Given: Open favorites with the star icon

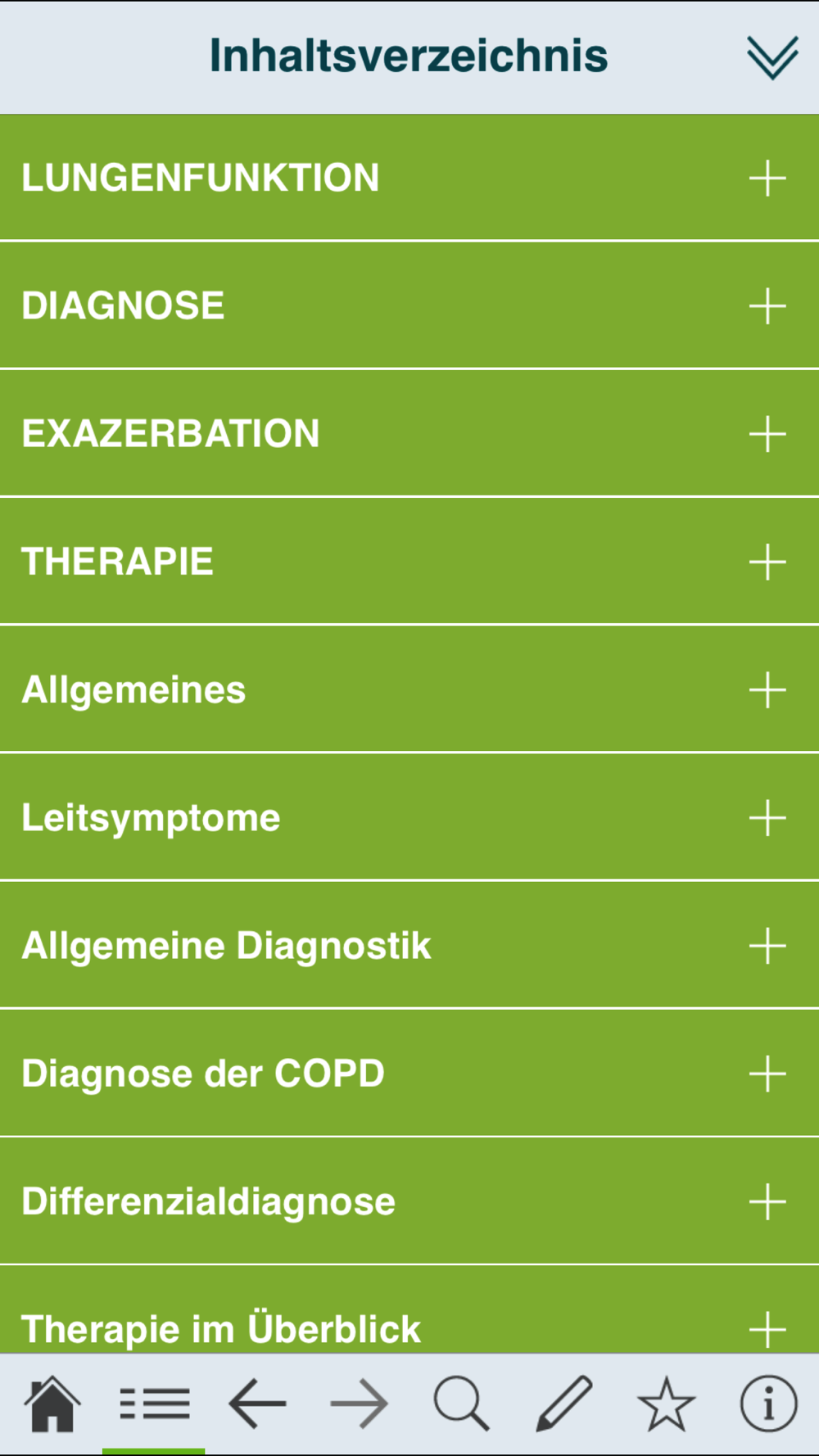Looking at the screenshot, I should [666, 1404].
